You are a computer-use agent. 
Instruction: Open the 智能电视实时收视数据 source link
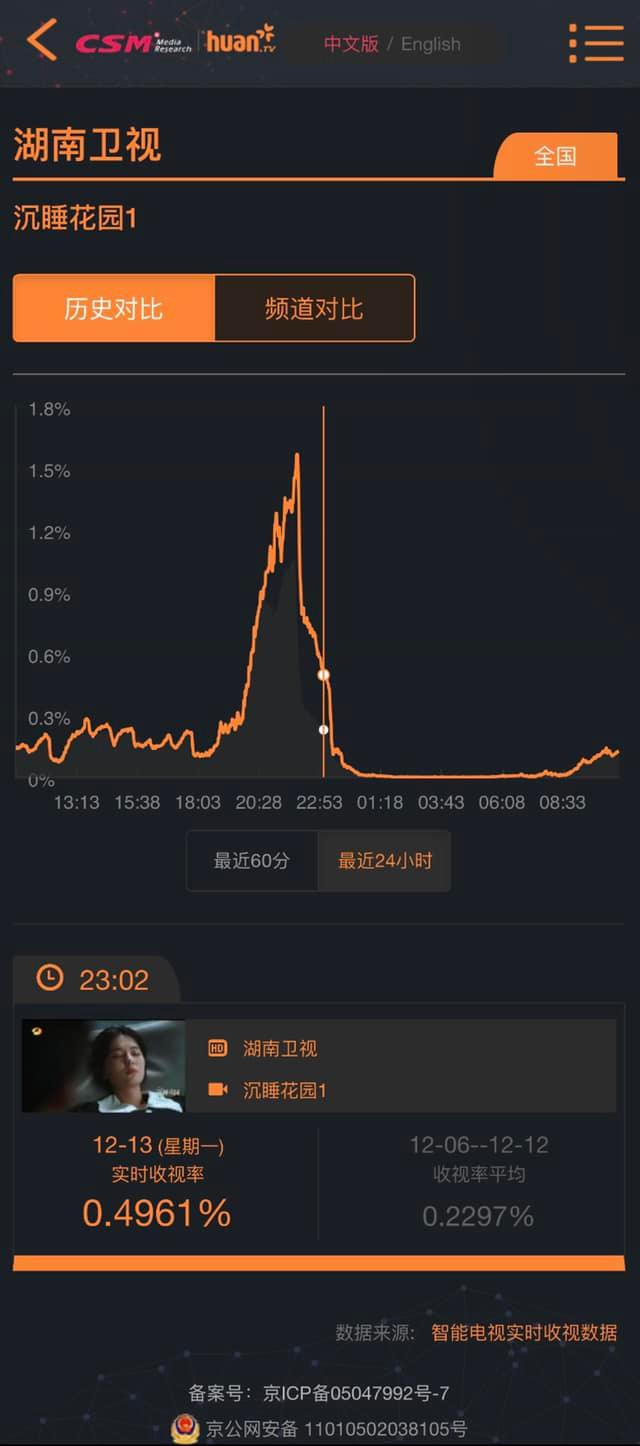coord(524,1332)
